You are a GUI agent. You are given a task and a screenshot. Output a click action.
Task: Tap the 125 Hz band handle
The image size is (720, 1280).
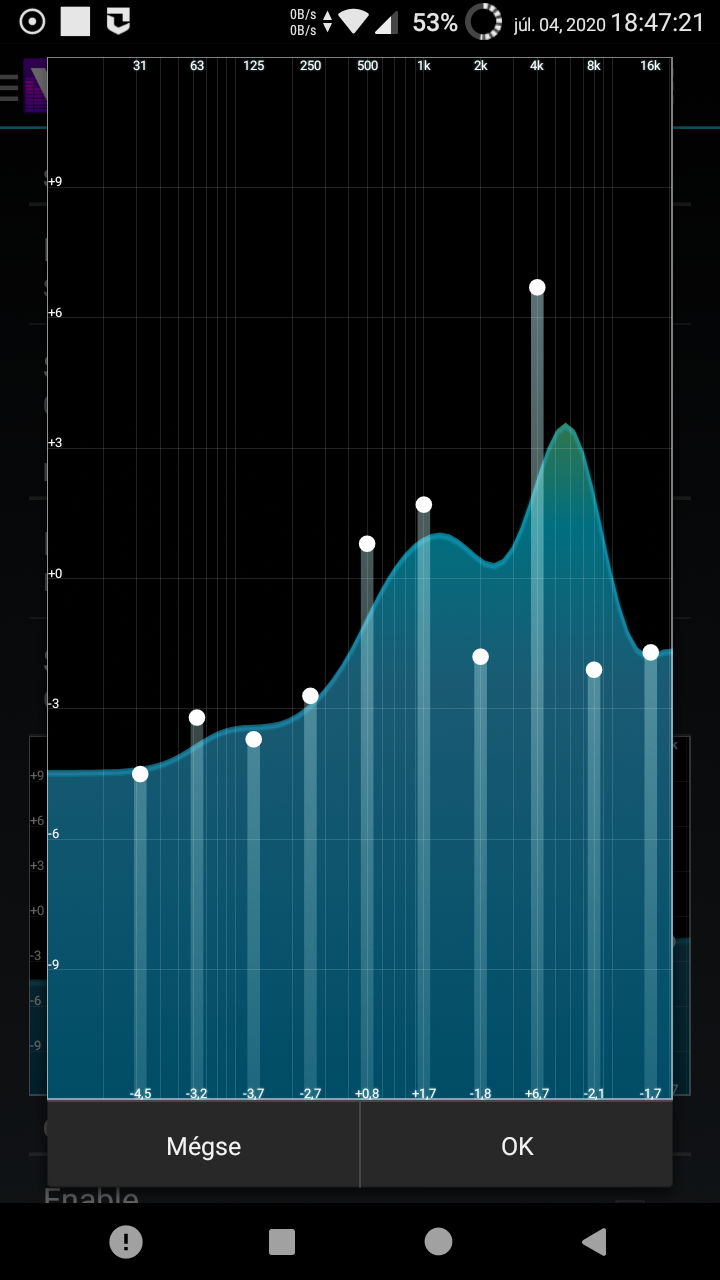coord(254,739)
